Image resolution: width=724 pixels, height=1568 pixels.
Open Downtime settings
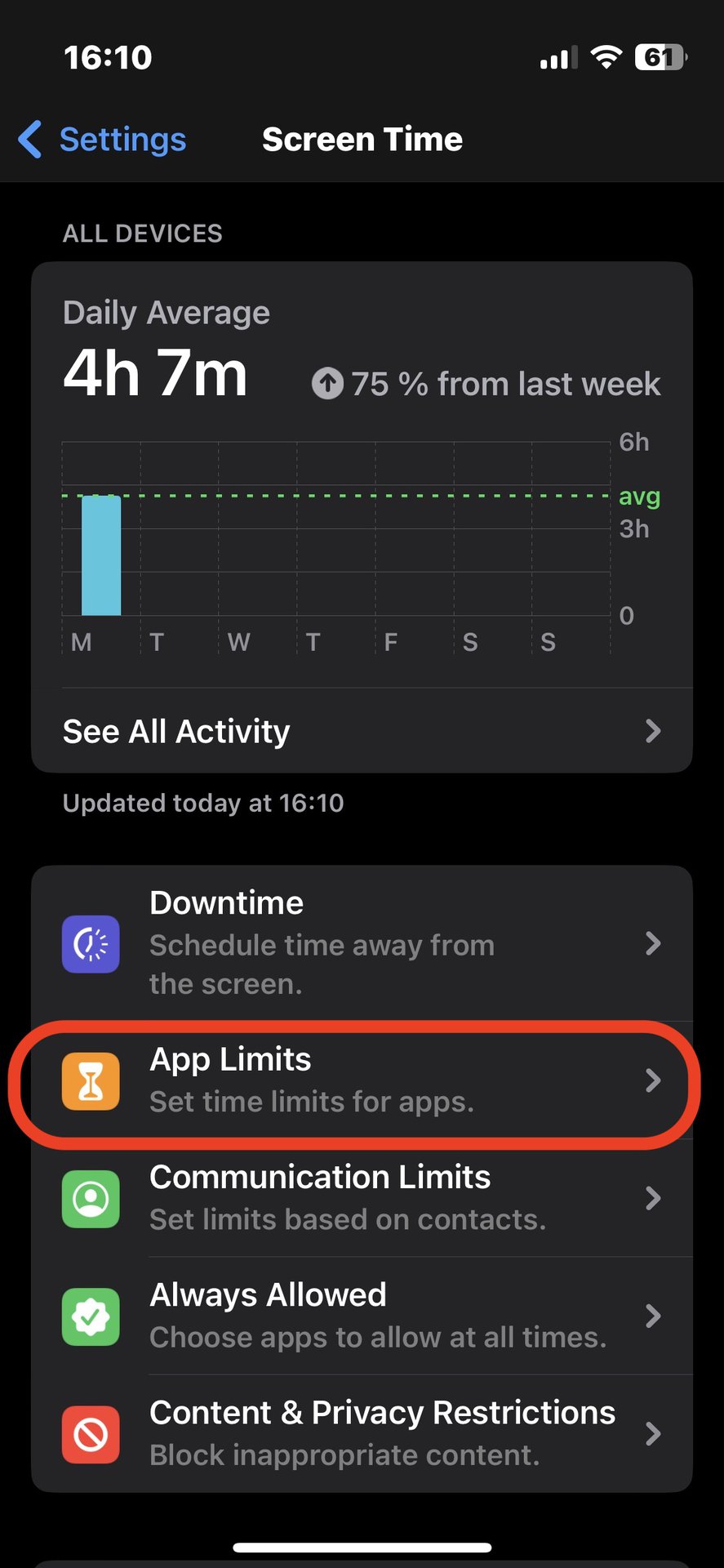coord(362,943)
